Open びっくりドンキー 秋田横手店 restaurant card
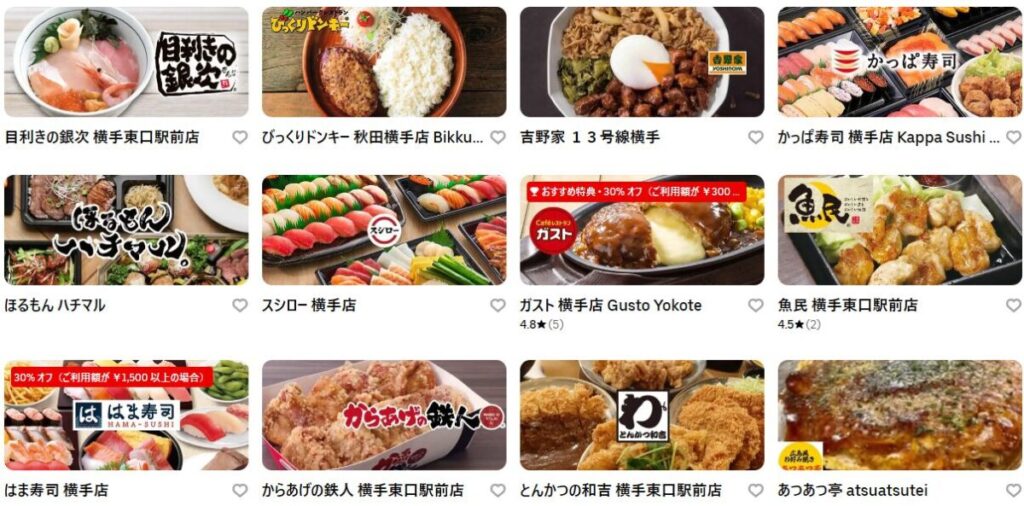 point(384,62)
